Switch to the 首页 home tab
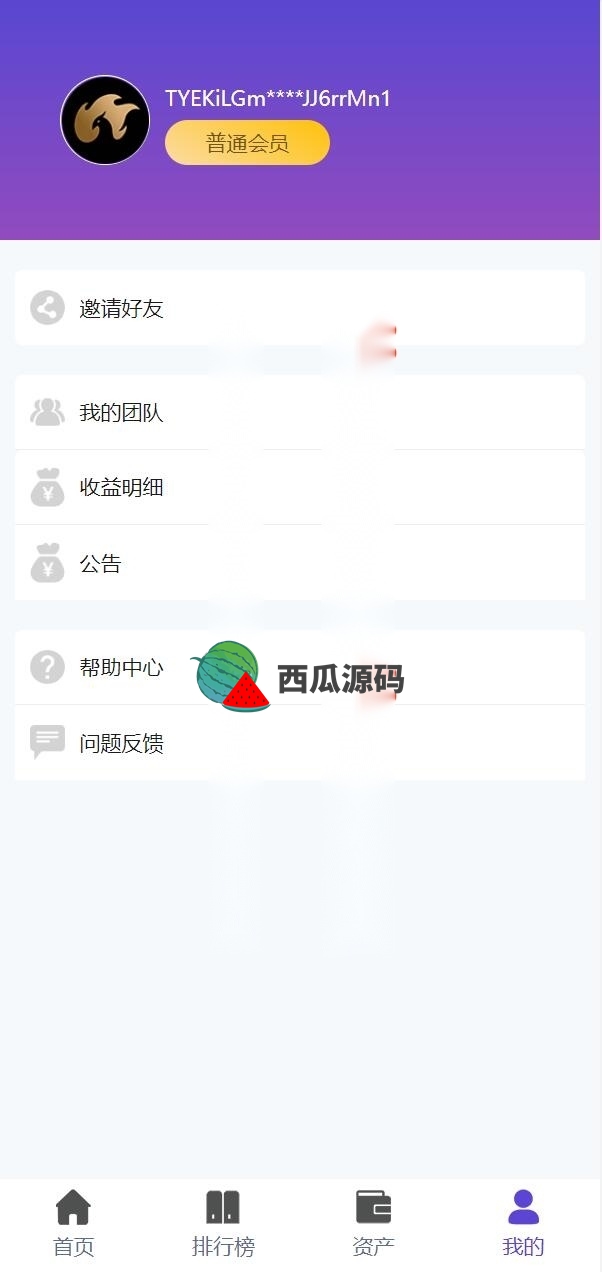The image size is (602, 1272). pos(74,1222)
